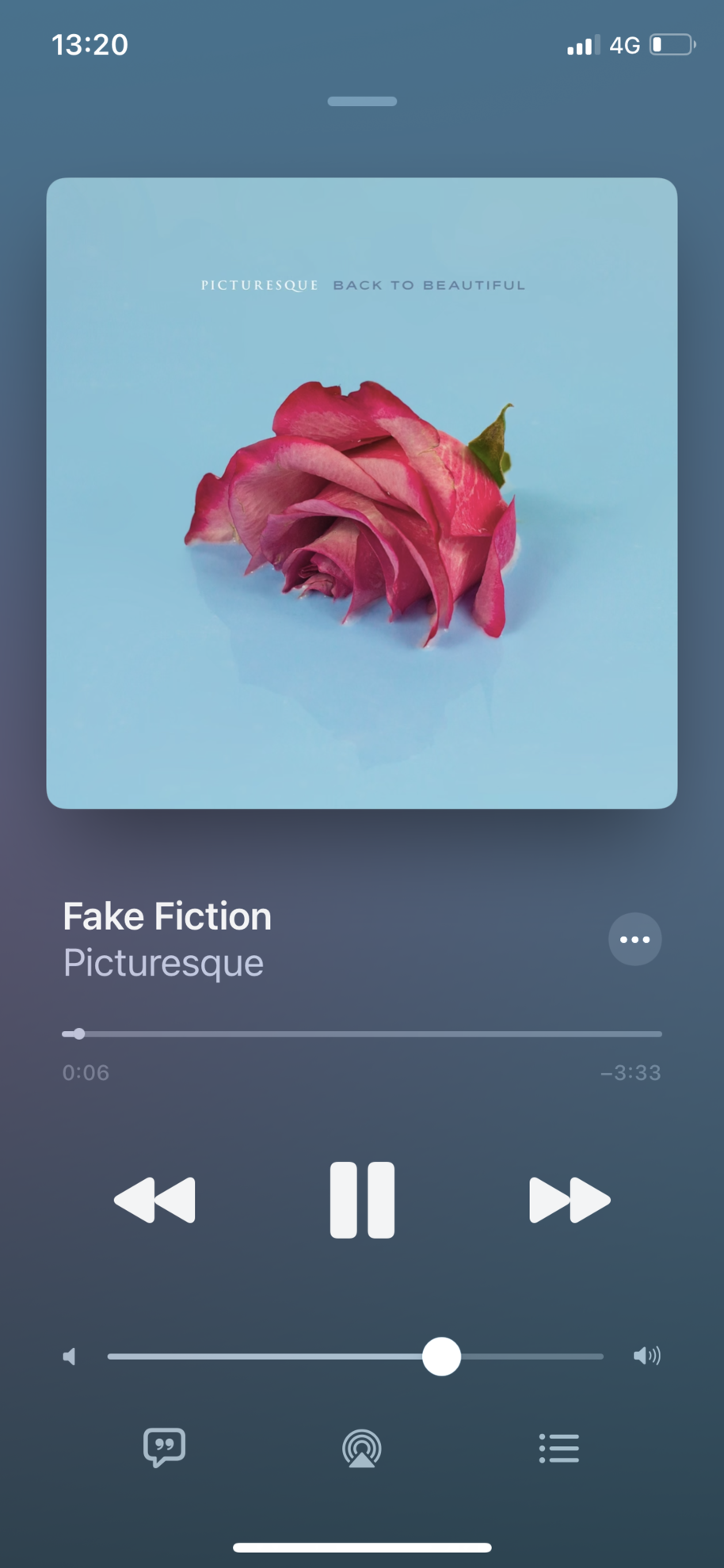View the Up Next queue
This screenshot has width=724, height=1568.
[559, 1448]
